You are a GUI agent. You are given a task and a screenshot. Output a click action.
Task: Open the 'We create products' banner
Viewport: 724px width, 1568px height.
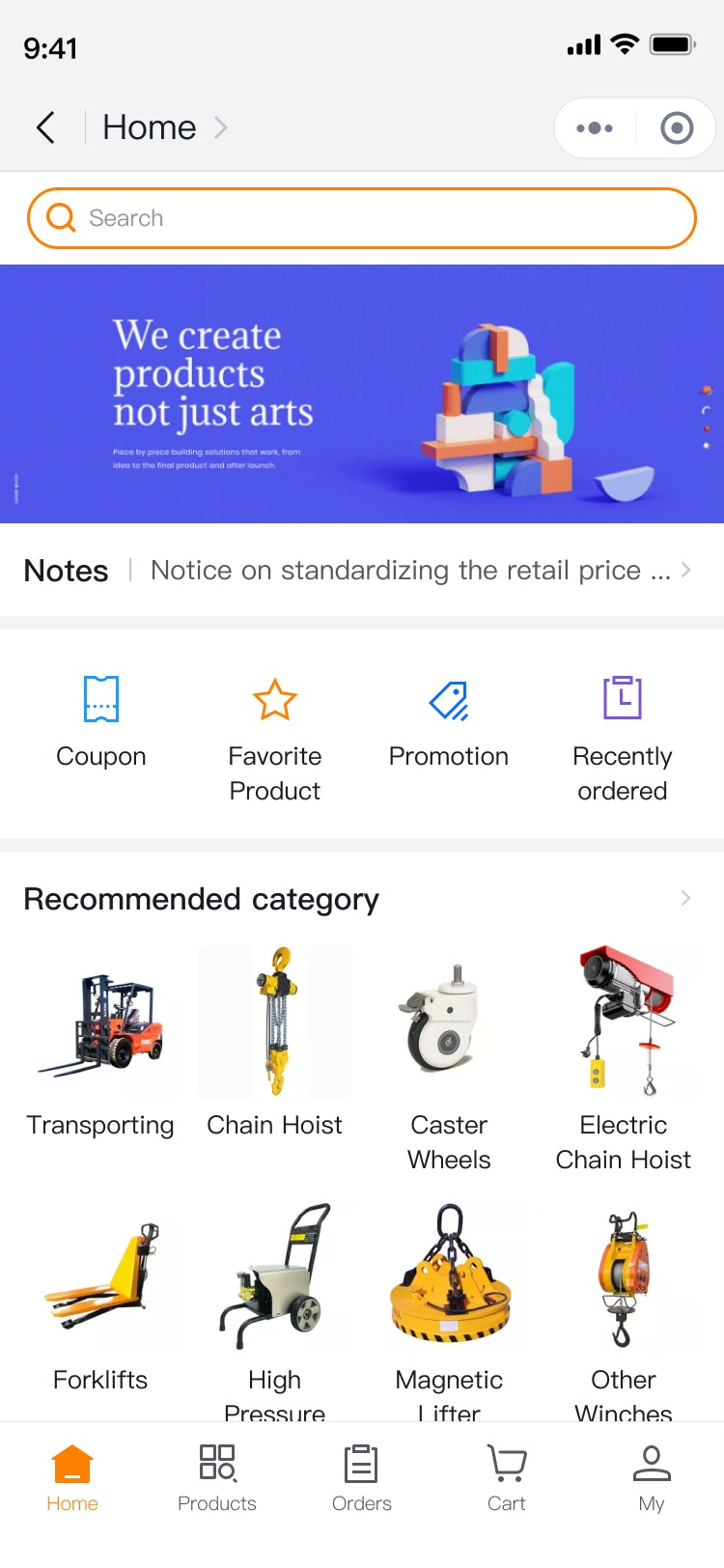(x=362, y=394)
